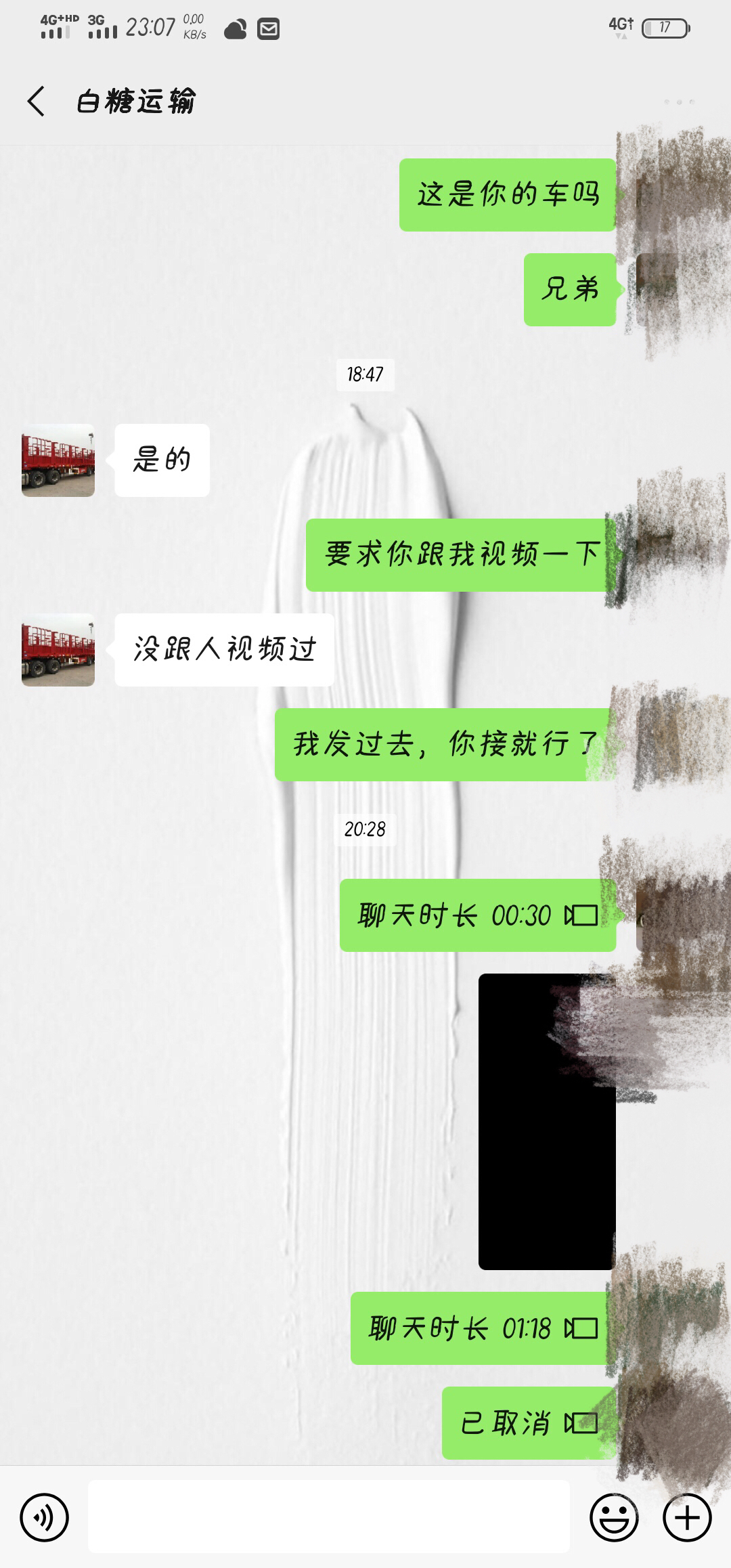
Task: Go back from the 白糖运输 chat
Action: 37,102
